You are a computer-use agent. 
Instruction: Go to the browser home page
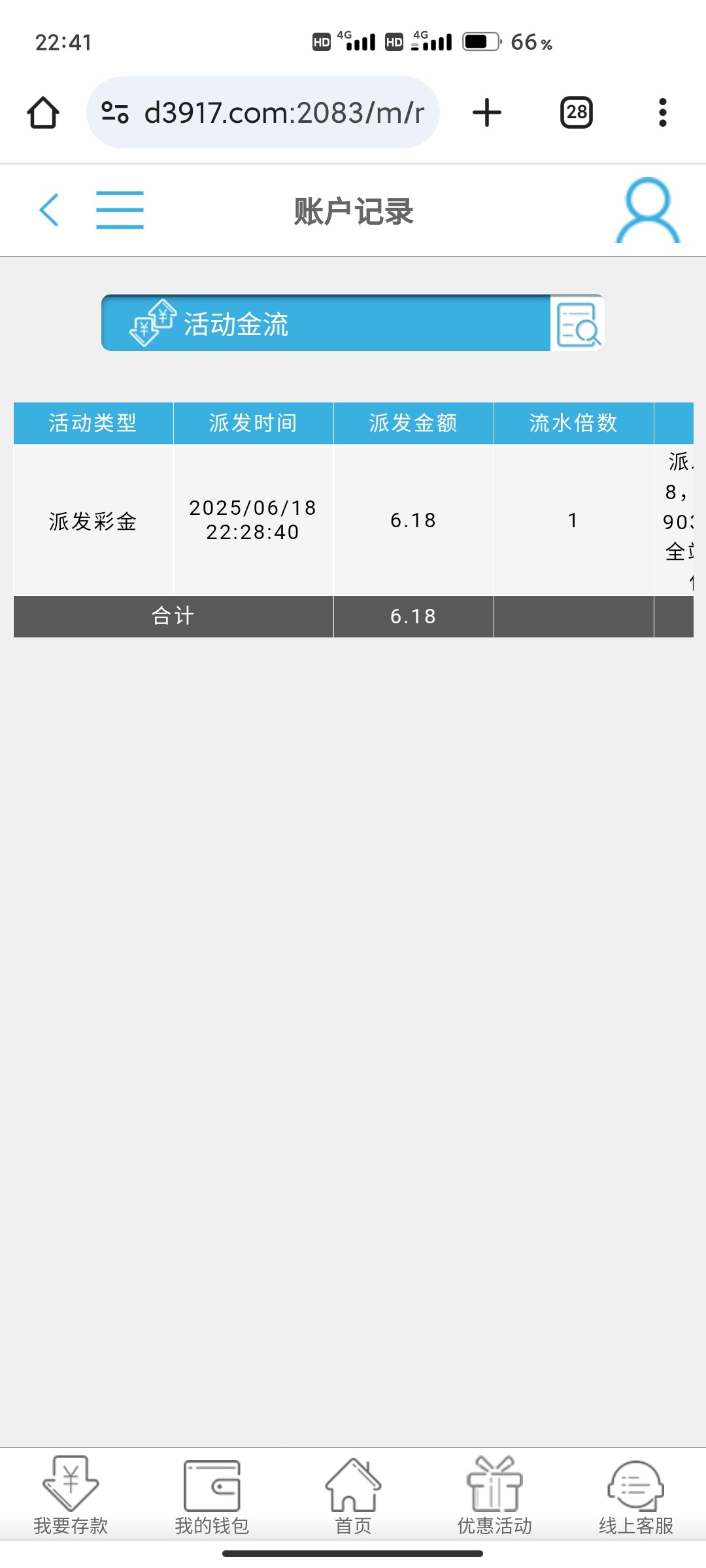click(43, 112)
